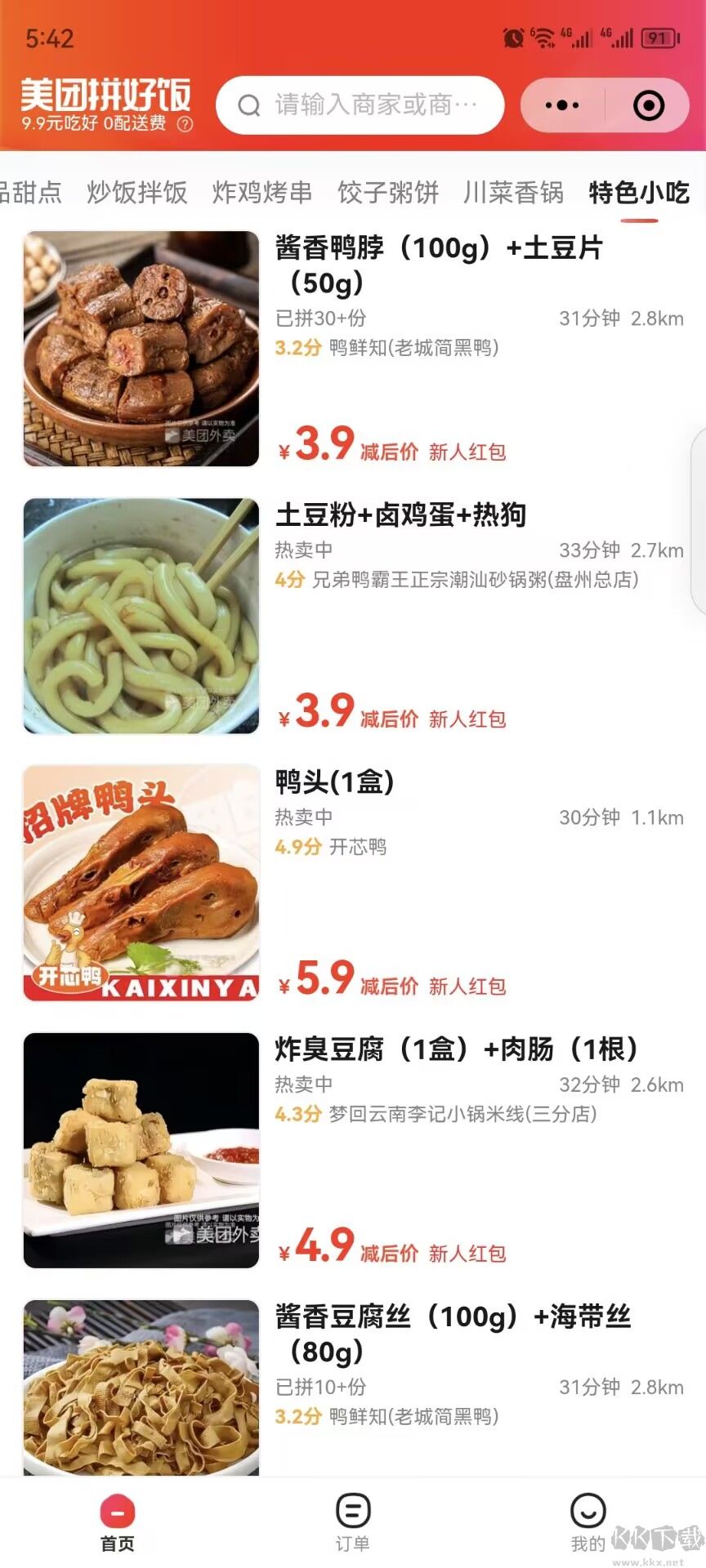The height and width of the screenshot is (1568, 706).
Task: Tap the search input field
Action: point(368,105)
